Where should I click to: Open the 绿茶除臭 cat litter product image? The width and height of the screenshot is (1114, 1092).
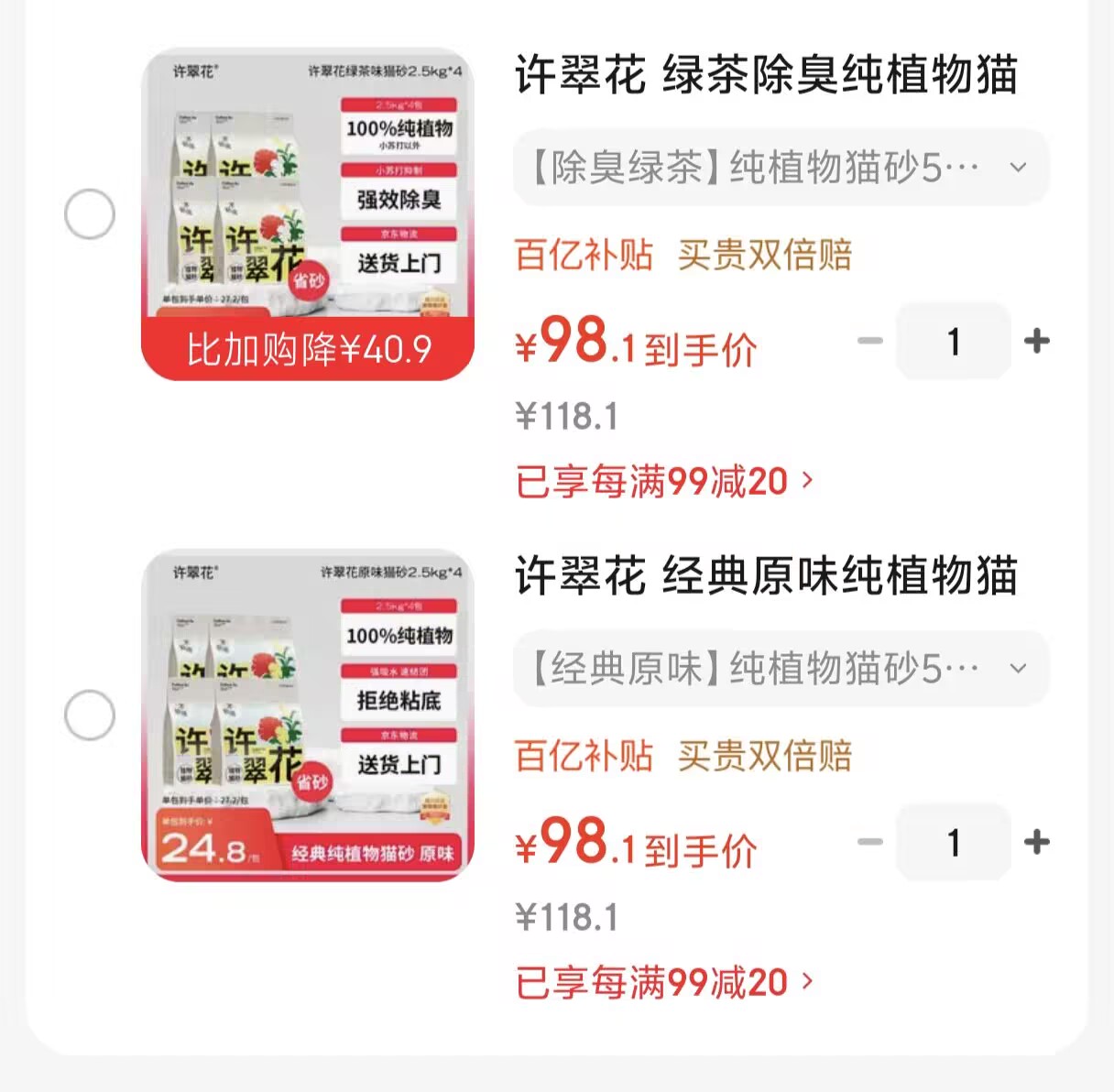pos(308,214)
